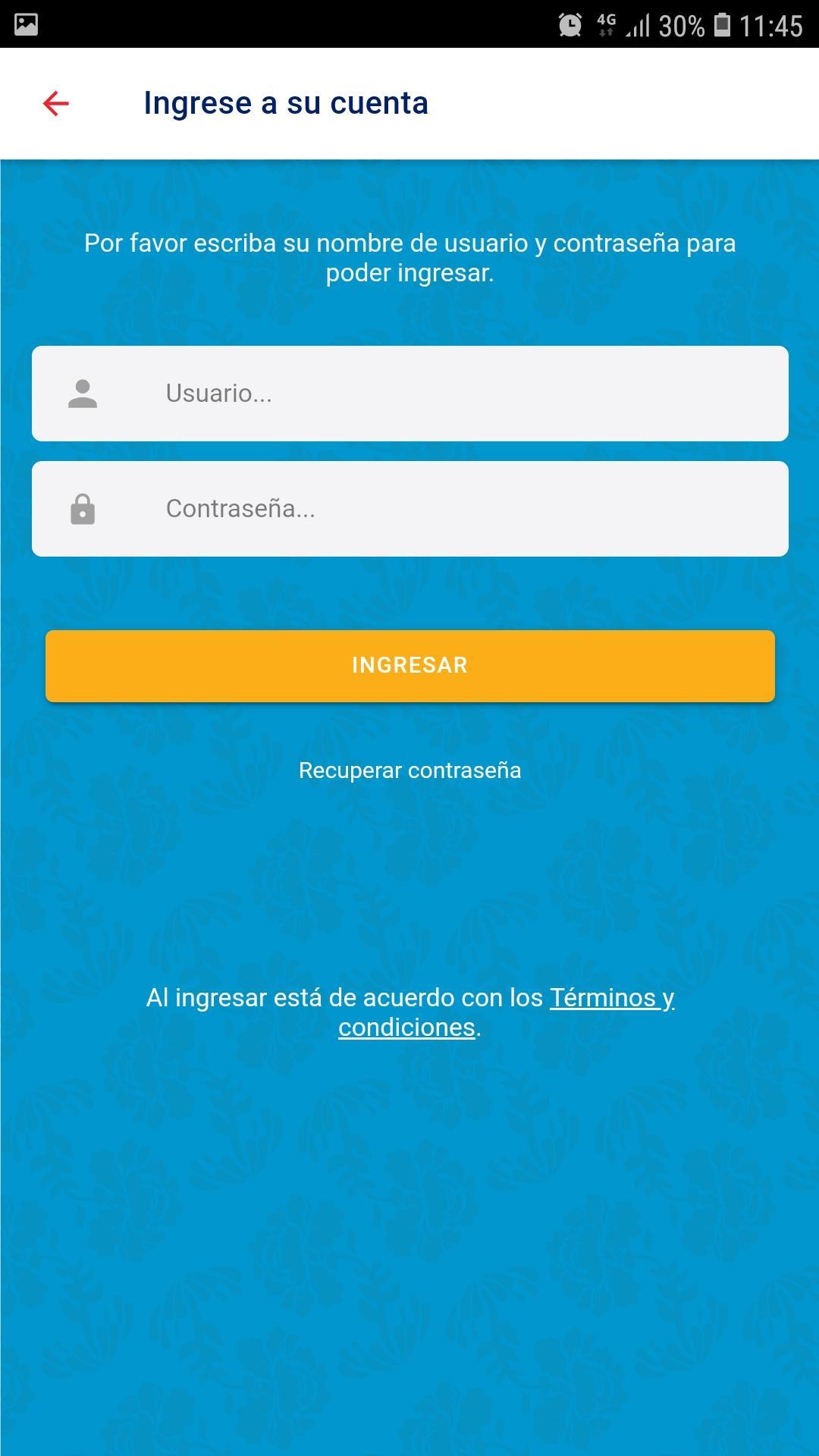Click the 4G network indicator
The height and width of the screenshot is (1456, 819).
pos(607,23)
